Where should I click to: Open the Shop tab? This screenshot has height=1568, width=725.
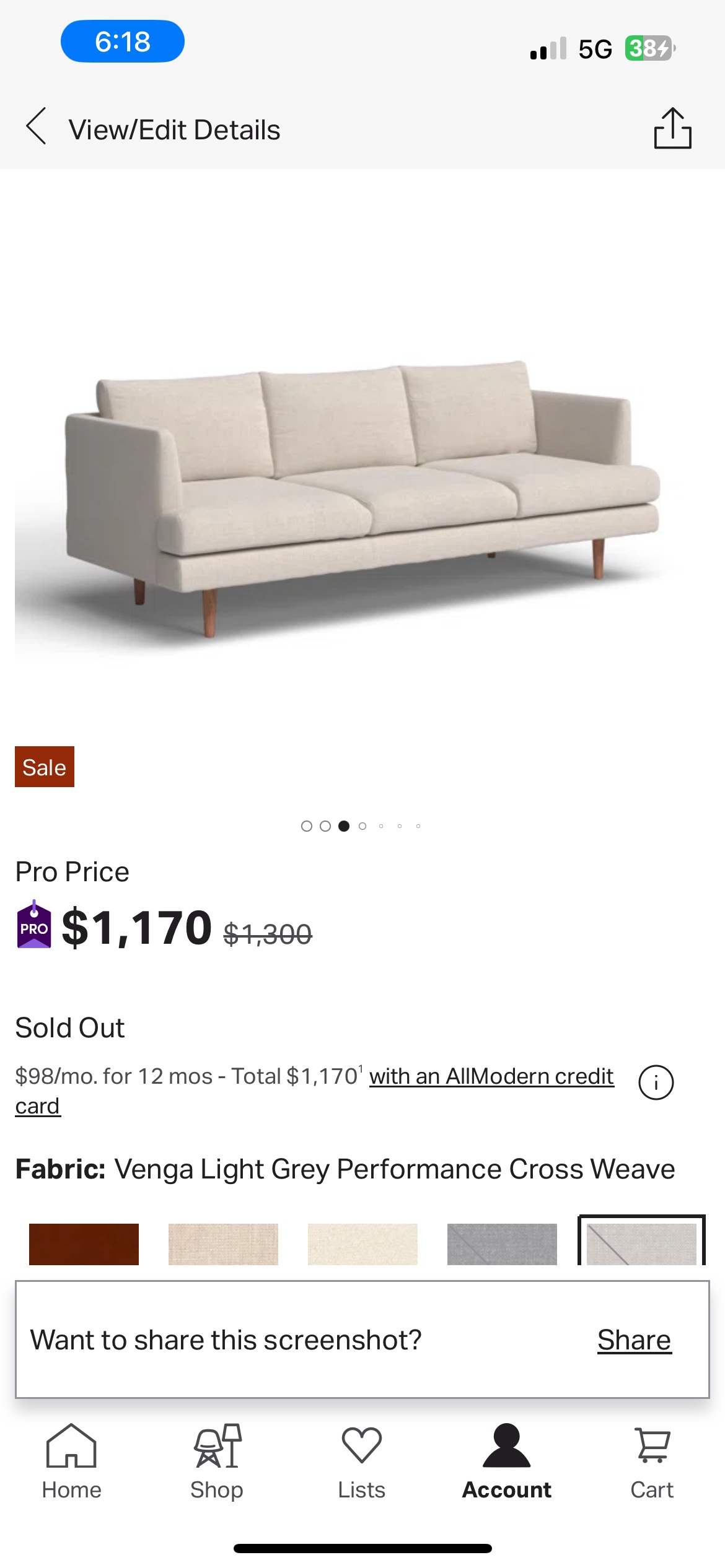(x=217, y=1461)
